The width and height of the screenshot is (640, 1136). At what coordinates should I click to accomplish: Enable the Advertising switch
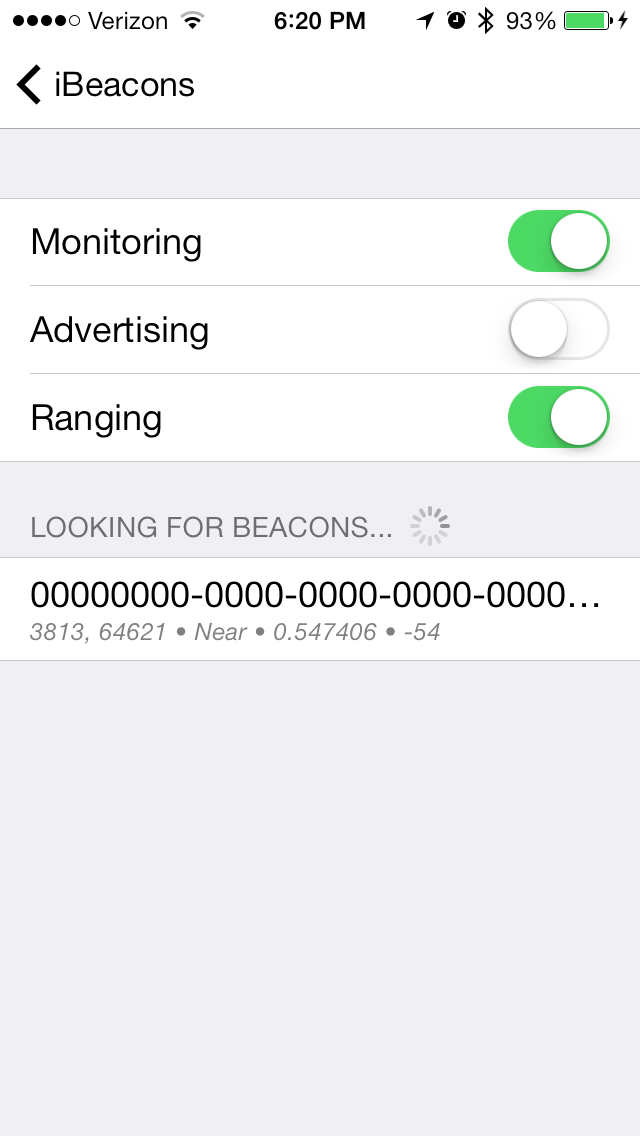tap(559, 330)
